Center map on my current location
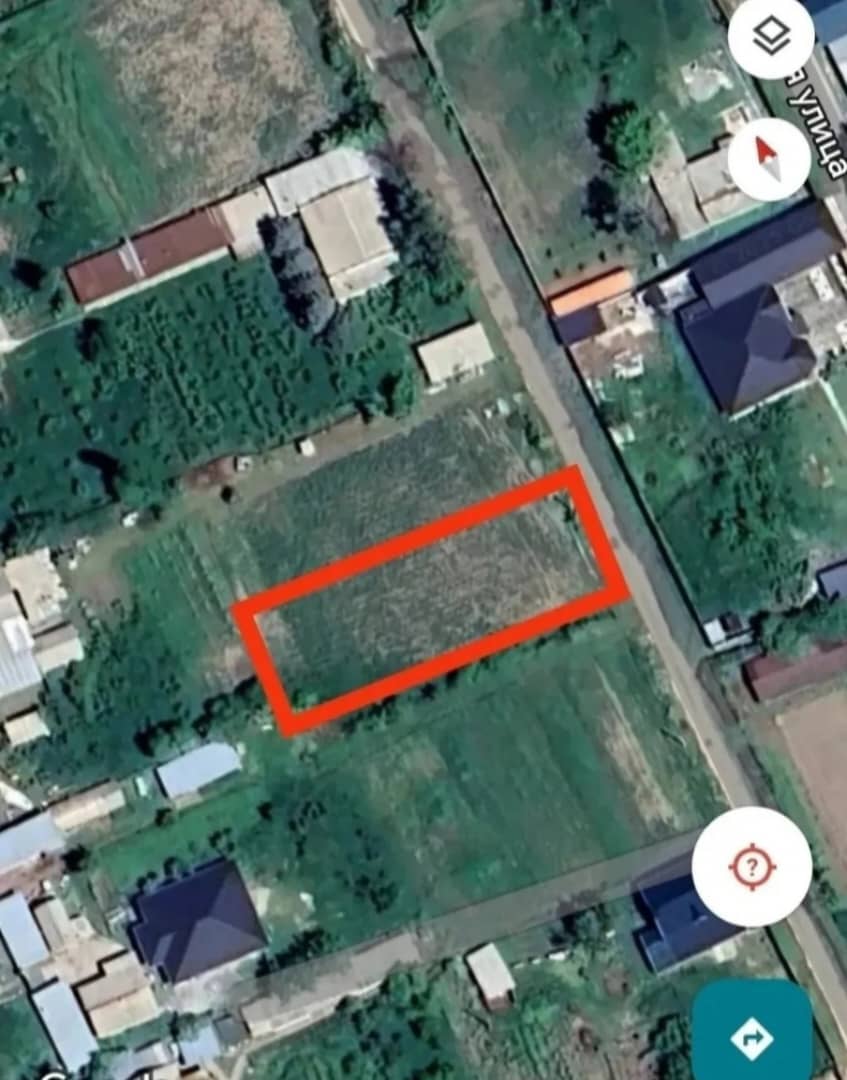 pos(751,866)
